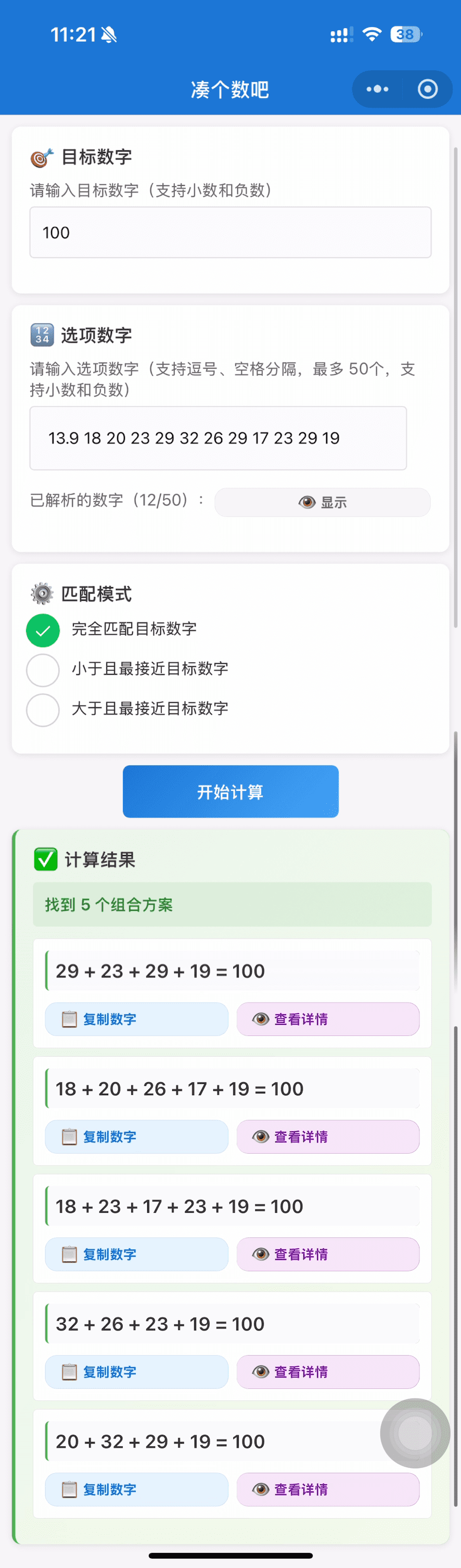Image resolution: width=461 pixels, height=1568 pixels.
Task: Open the mini program more-options menu
Action: [377, 90]
